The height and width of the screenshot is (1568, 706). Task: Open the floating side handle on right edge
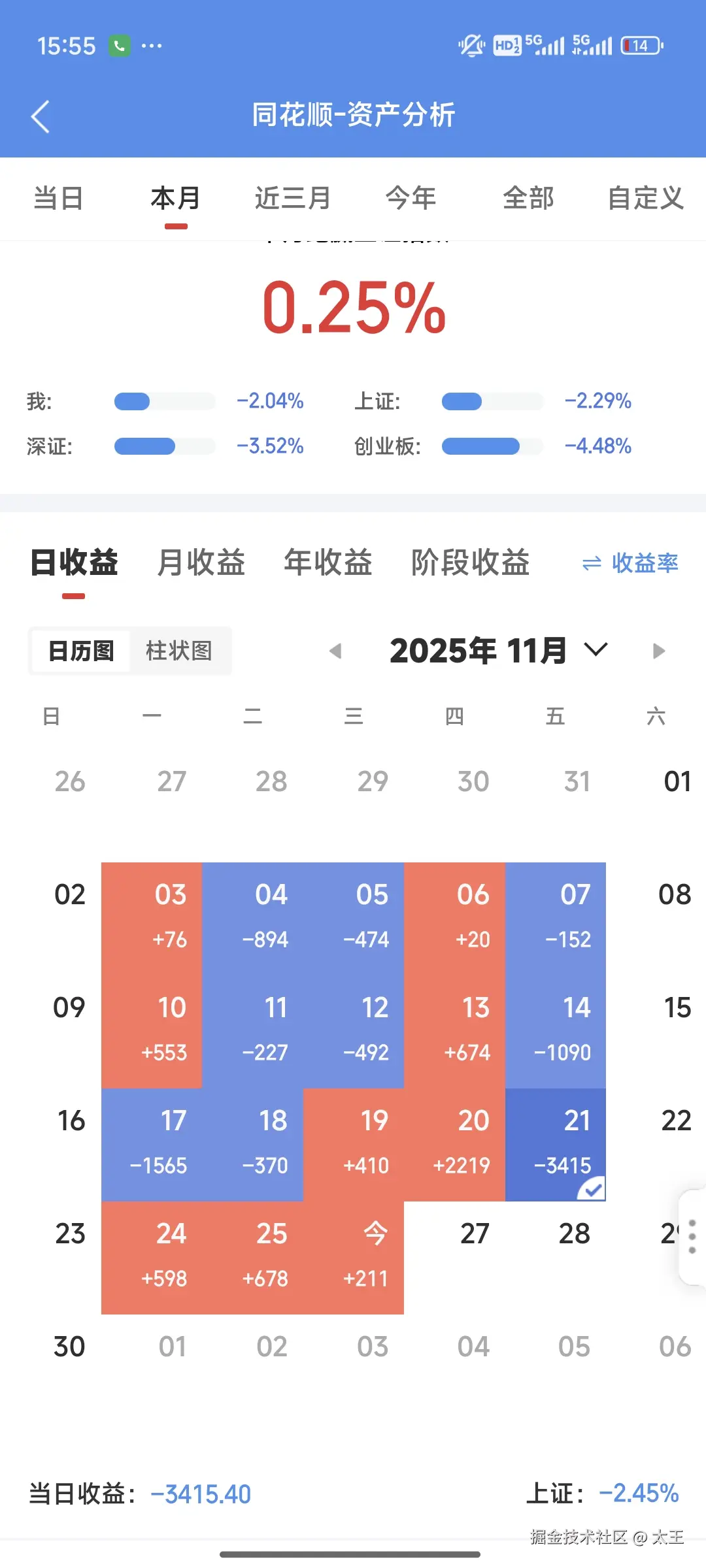[x=692, y=1235]
